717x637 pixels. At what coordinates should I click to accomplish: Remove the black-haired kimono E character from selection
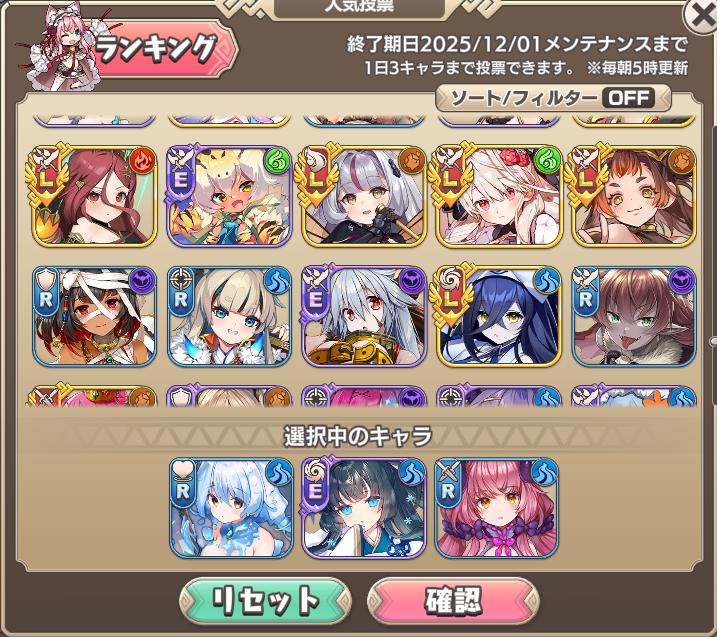[364, 509]
